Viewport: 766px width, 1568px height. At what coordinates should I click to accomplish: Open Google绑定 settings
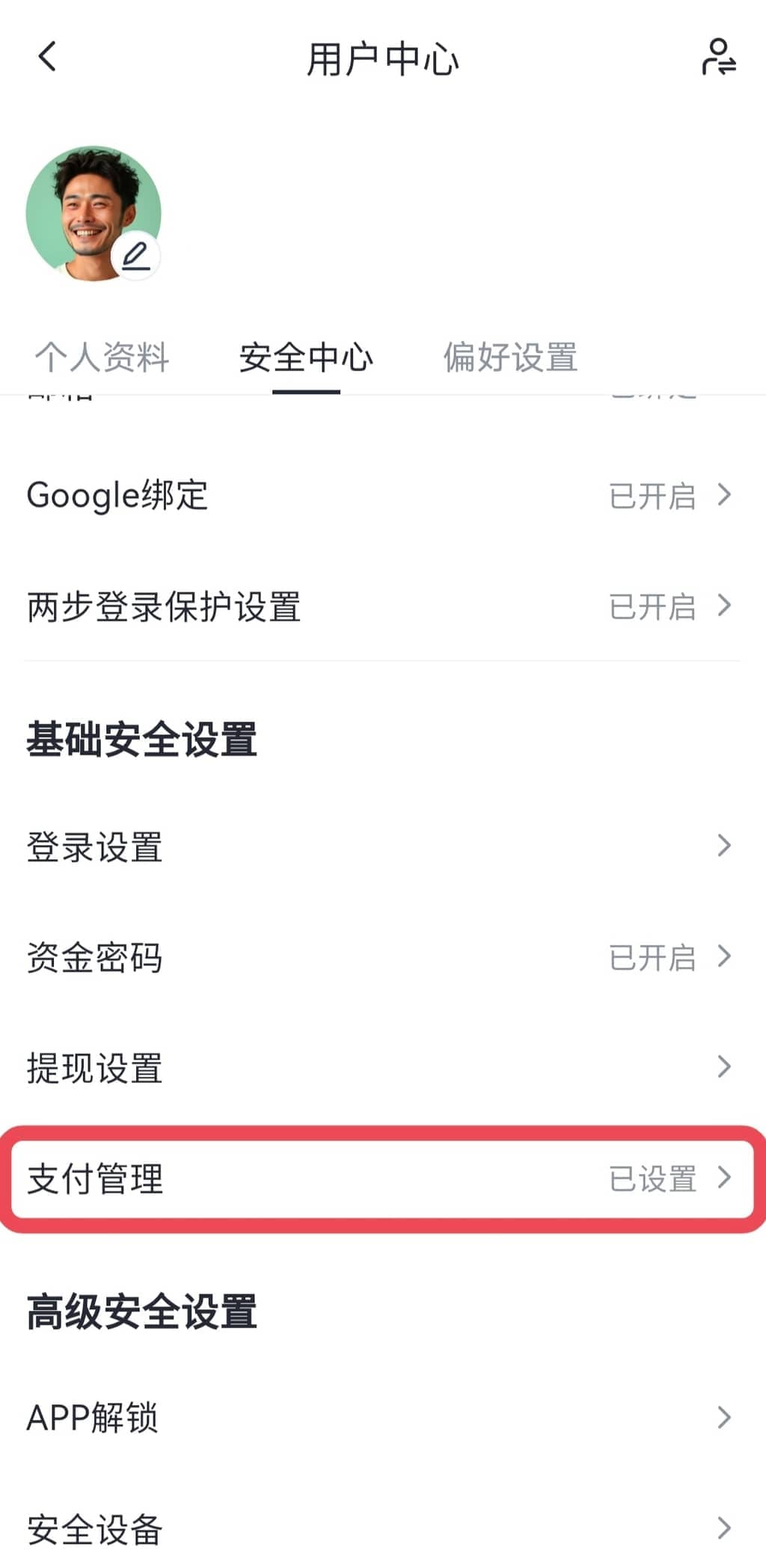click(x=382, y=495)
